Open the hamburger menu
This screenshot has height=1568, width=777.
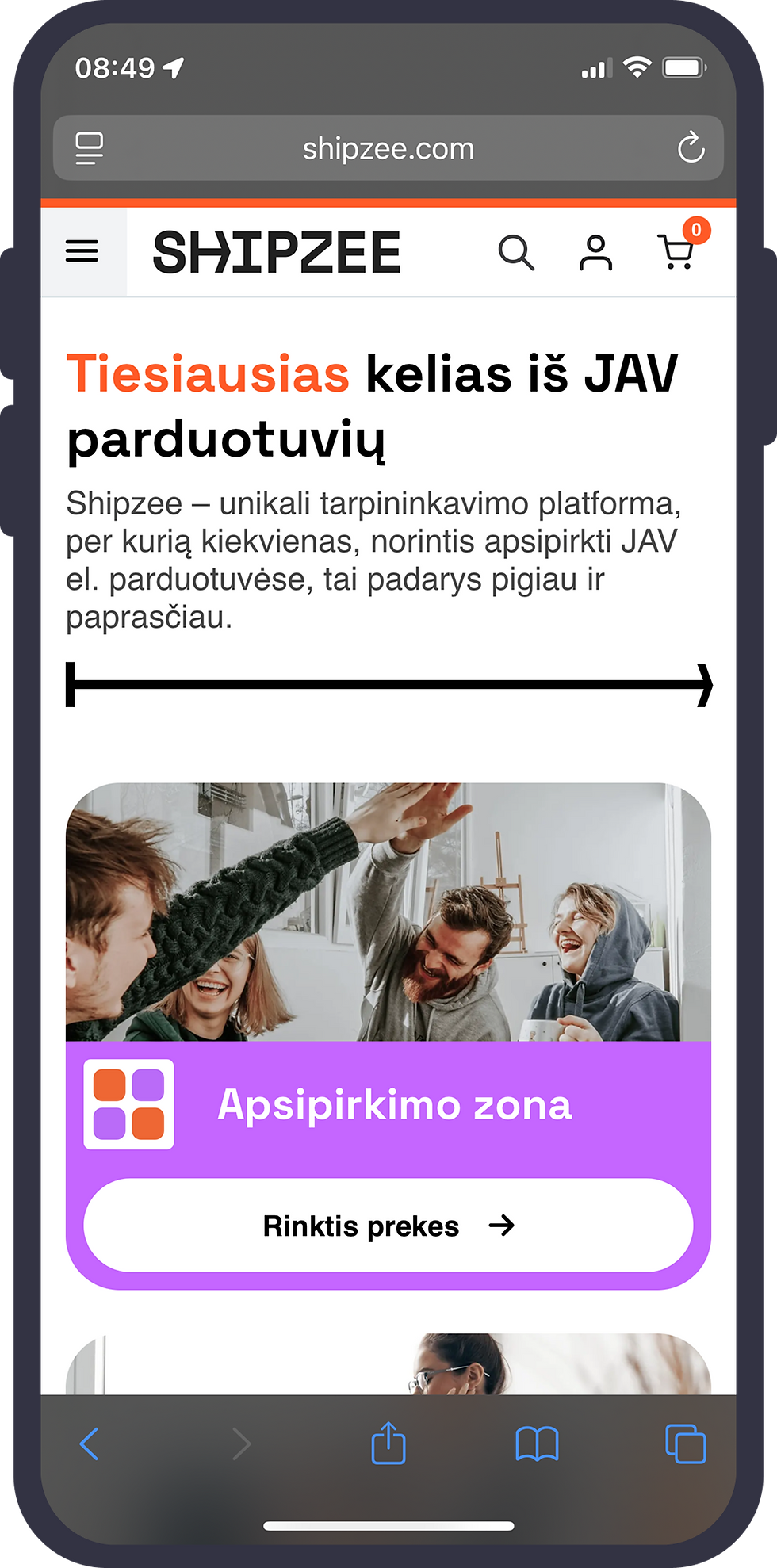[x=82, y=252]
